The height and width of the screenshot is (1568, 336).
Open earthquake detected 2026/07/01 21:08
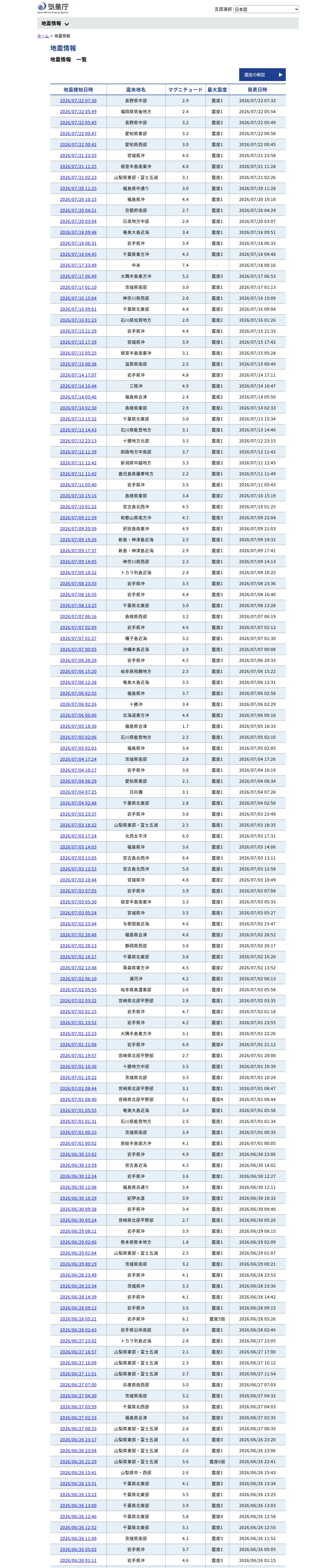pyautogui.click(x=78, y=1045)
